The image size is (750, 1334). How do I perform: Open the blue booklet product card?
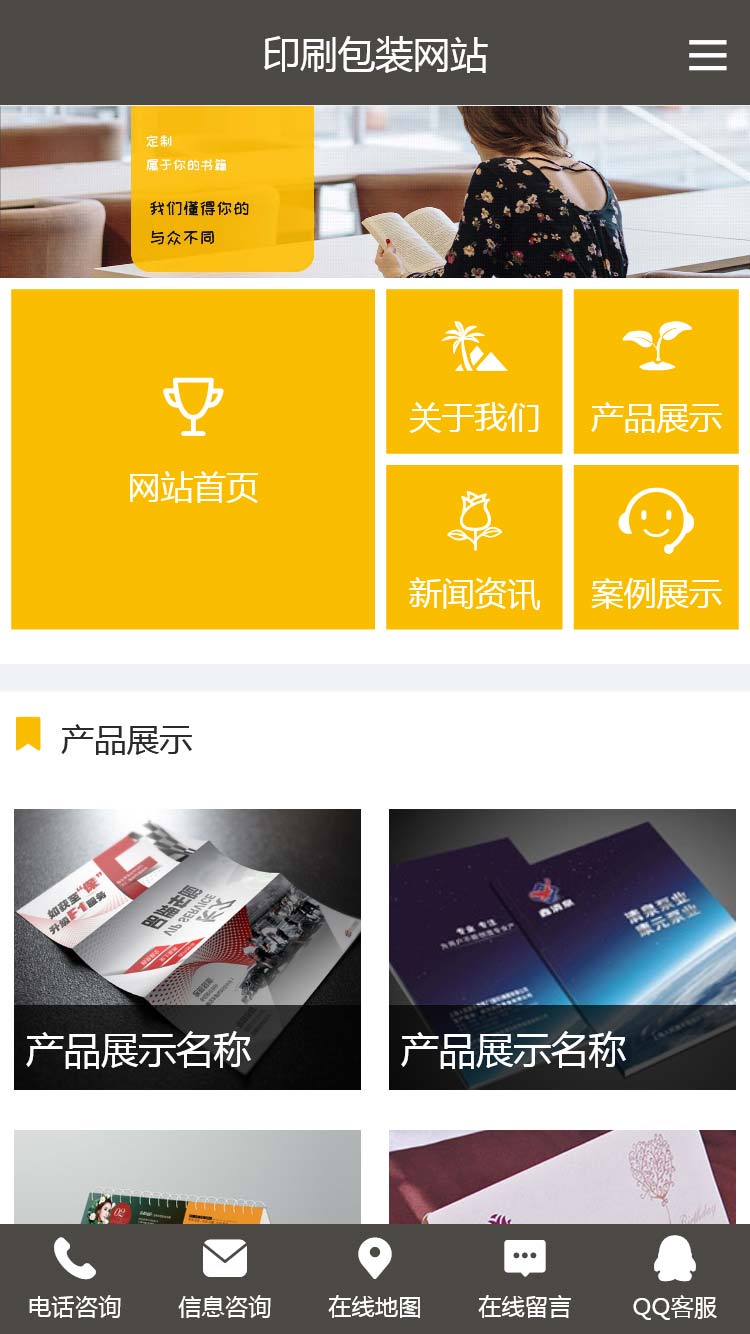tap(562, 948)
